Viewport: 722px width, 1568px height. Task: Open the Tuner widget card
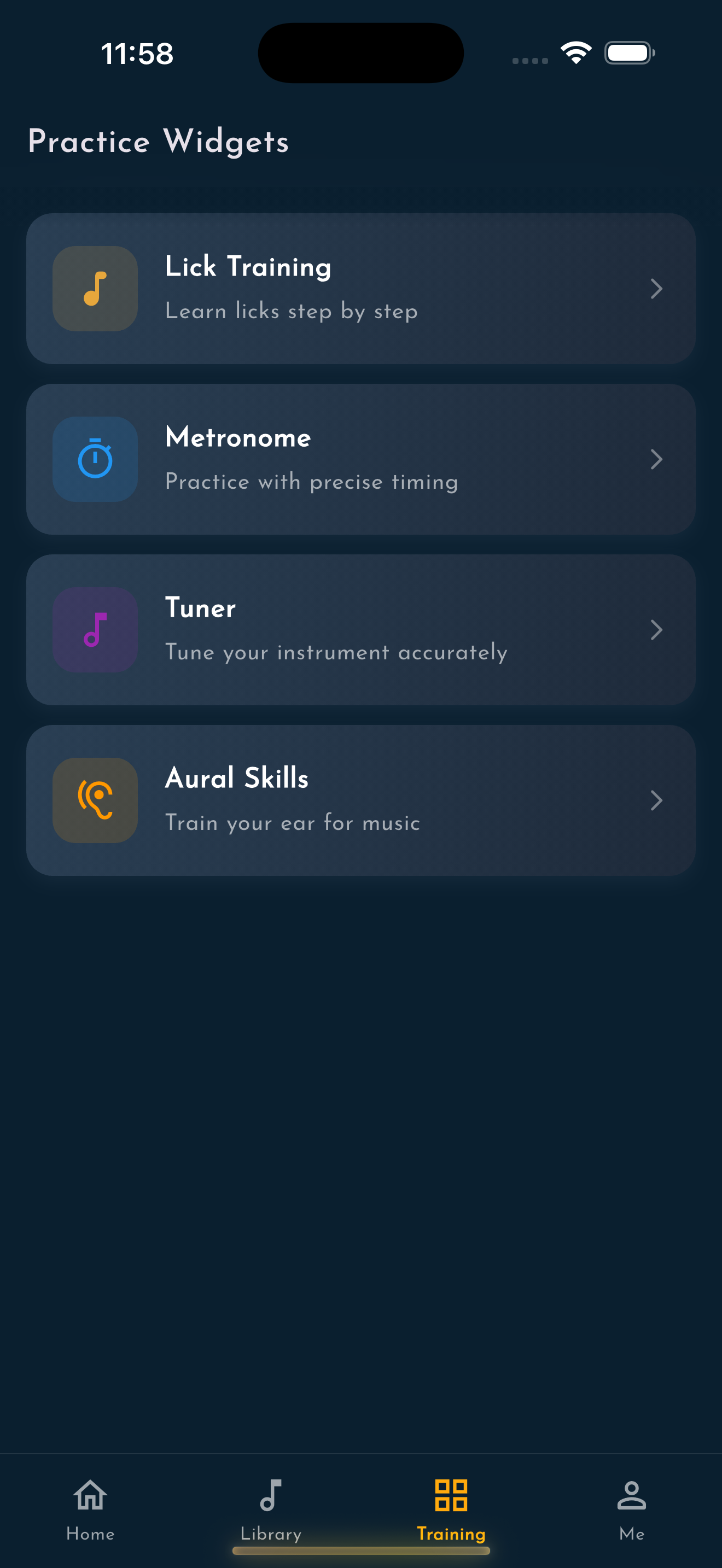(361, 630)
